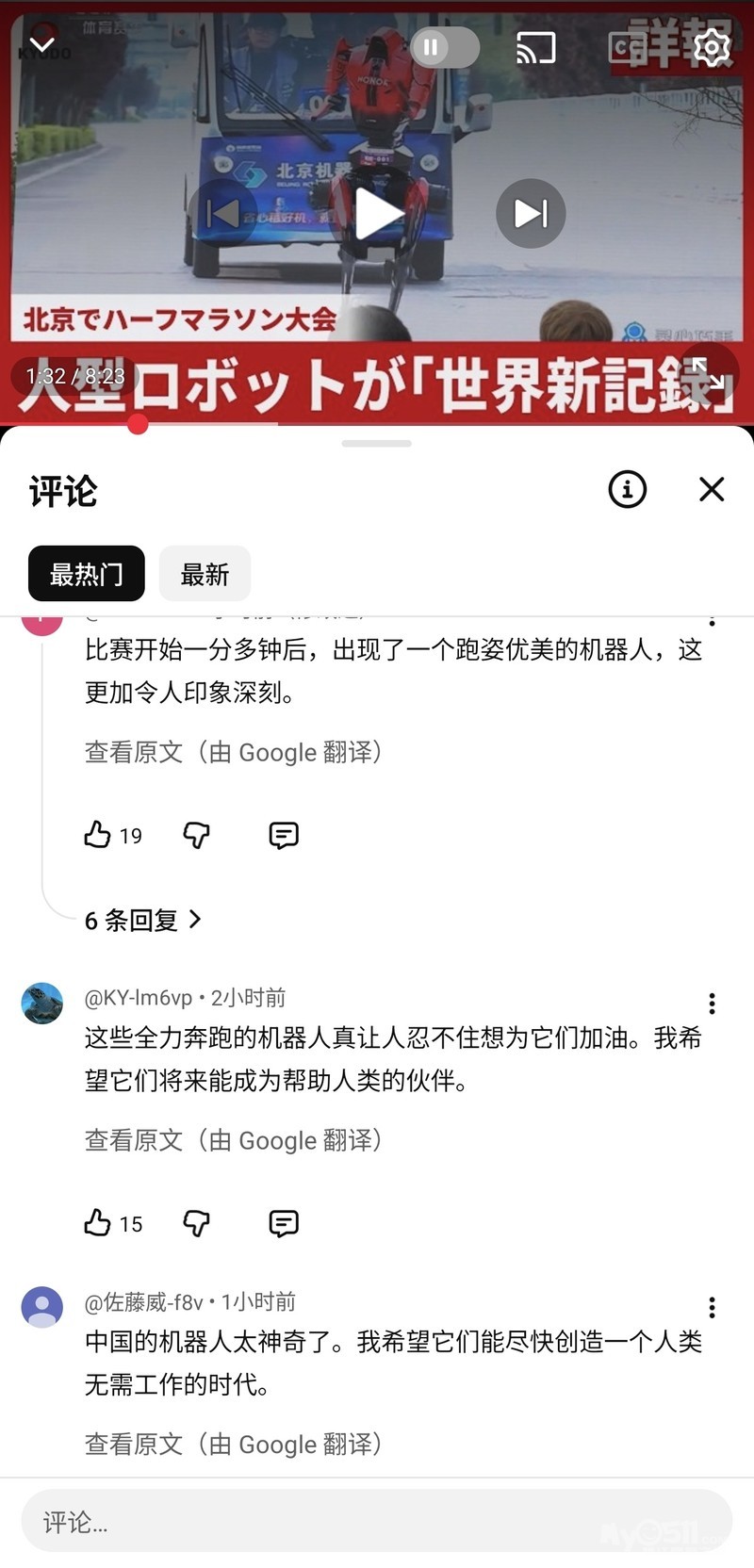This screenshot has width=754, height=1568.
Task: Like the comment with 19 likes
Action: click(98, 835)
